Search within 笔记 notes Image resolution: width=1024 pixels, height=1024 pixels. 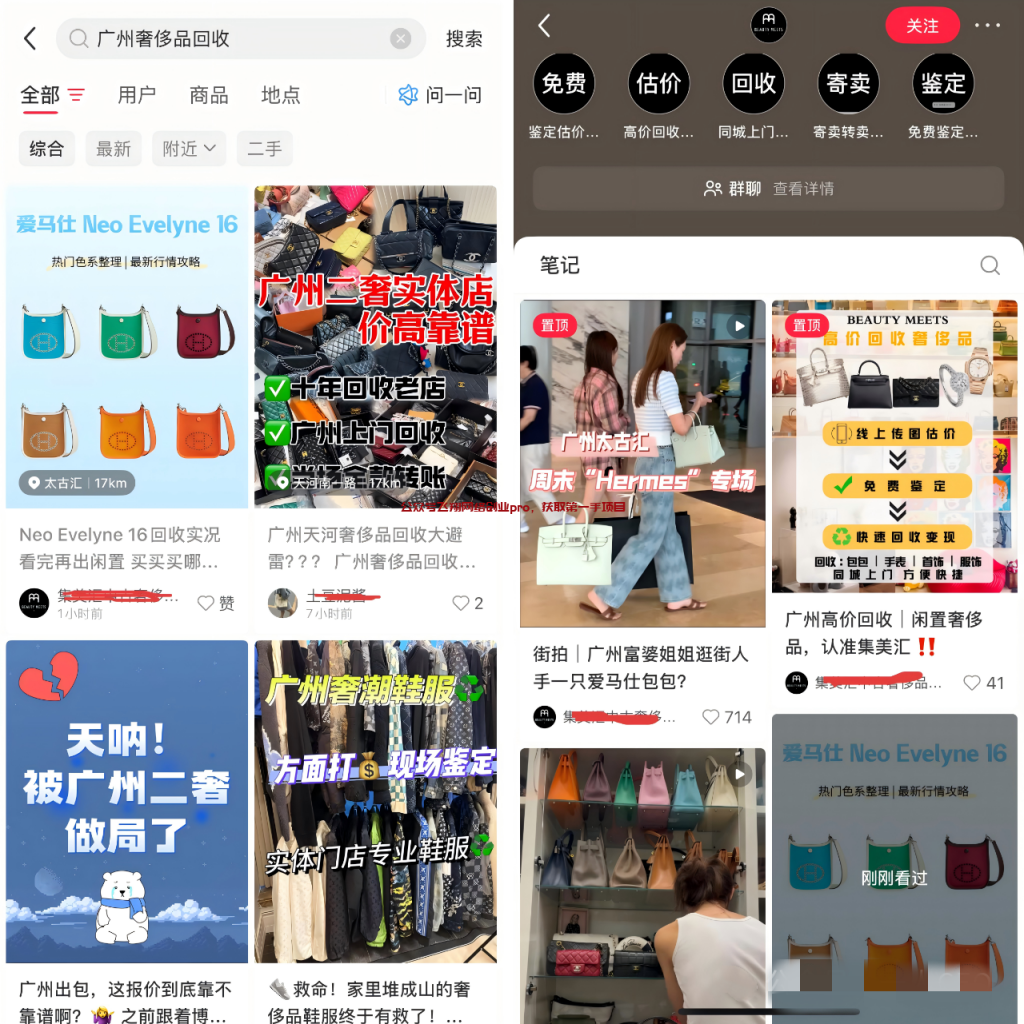point(989,265)
